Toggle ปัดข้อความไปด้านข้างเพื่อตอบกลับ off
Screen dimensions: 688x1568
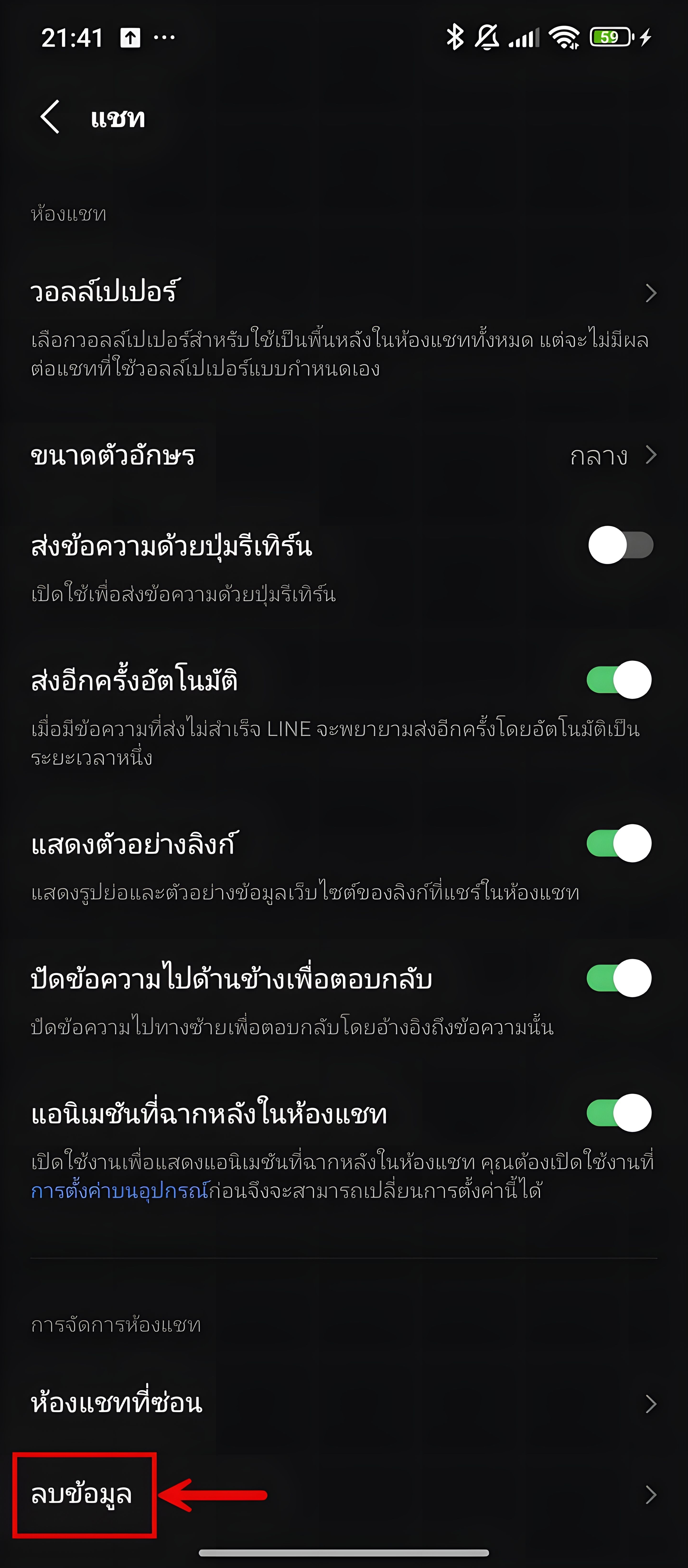[x=619, y=978]
